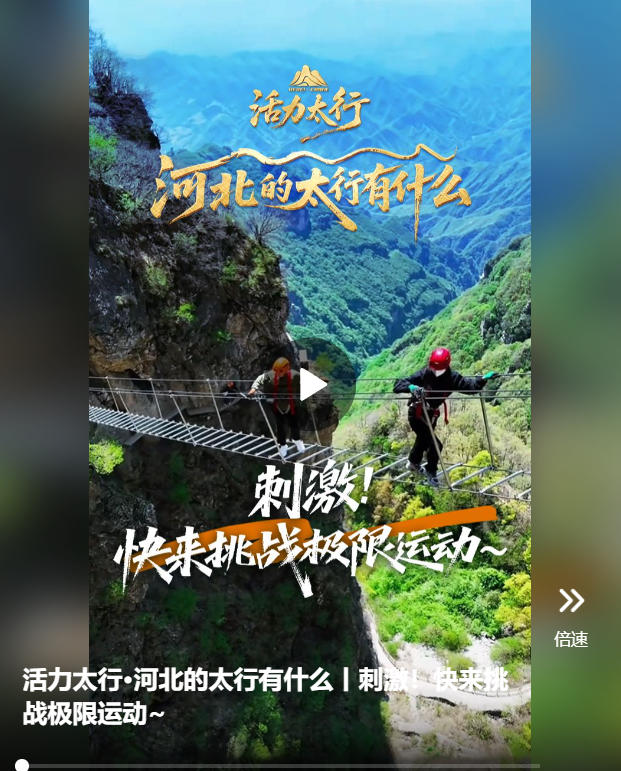Tap the video progress bar
621x771 pixels.
coord(280,766)
